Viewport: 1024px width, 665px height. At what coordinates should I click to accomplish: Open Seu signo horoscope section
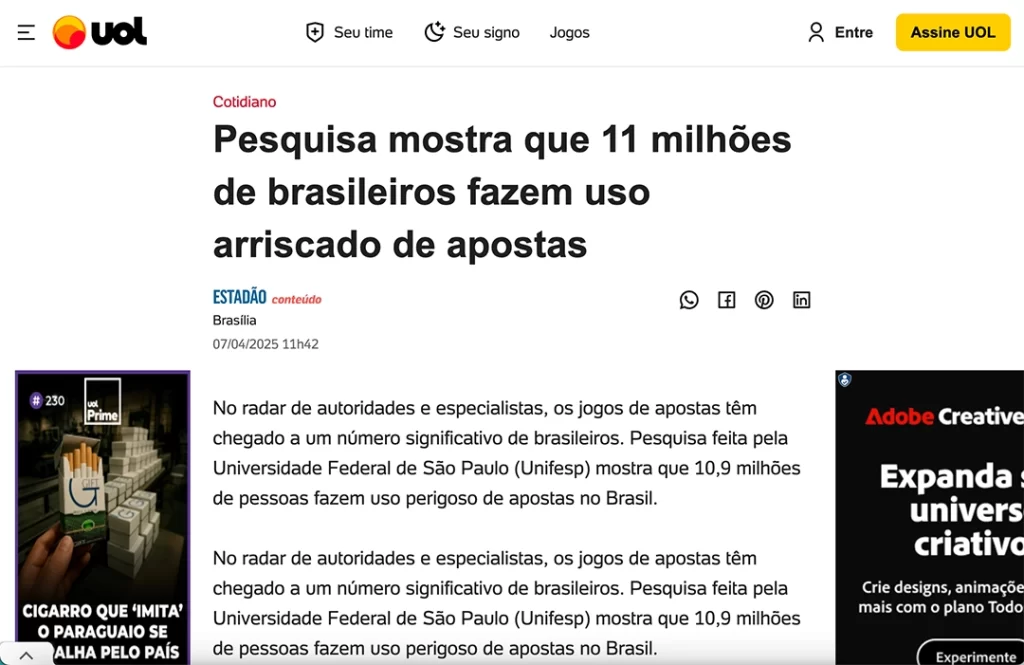472,32
